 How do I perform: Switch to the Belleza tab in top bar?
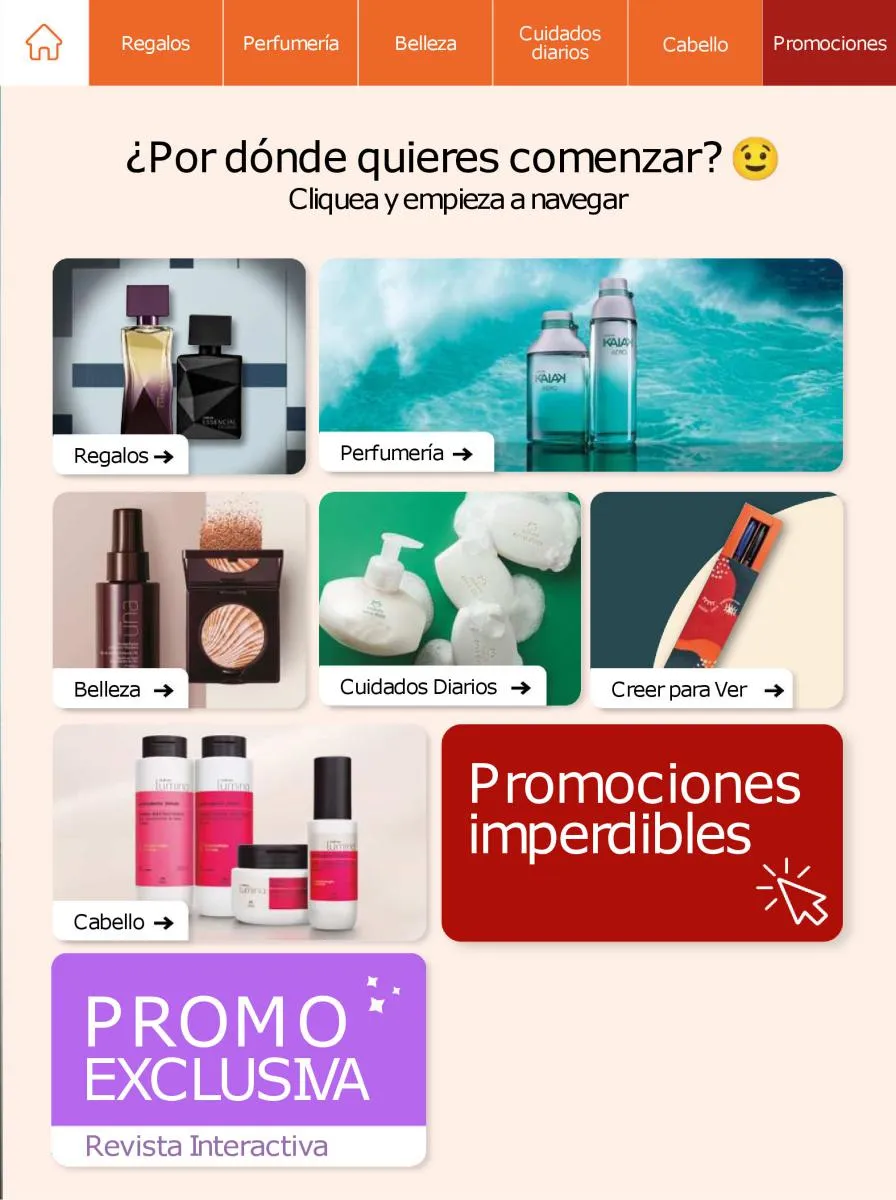click(x=425, y=43)
